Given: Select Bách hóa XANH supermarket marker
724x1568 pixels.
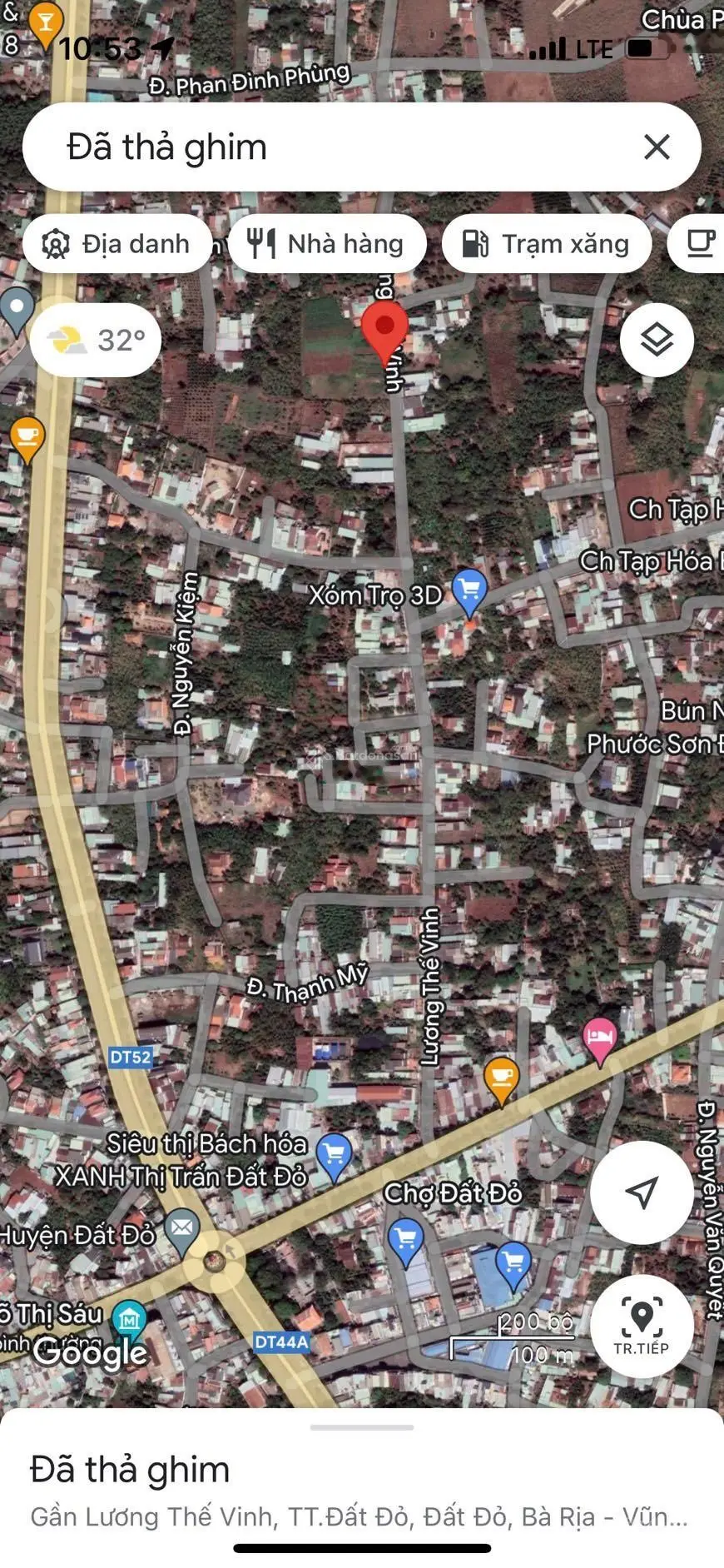Looking at the screenshot, I should 335,1155.
